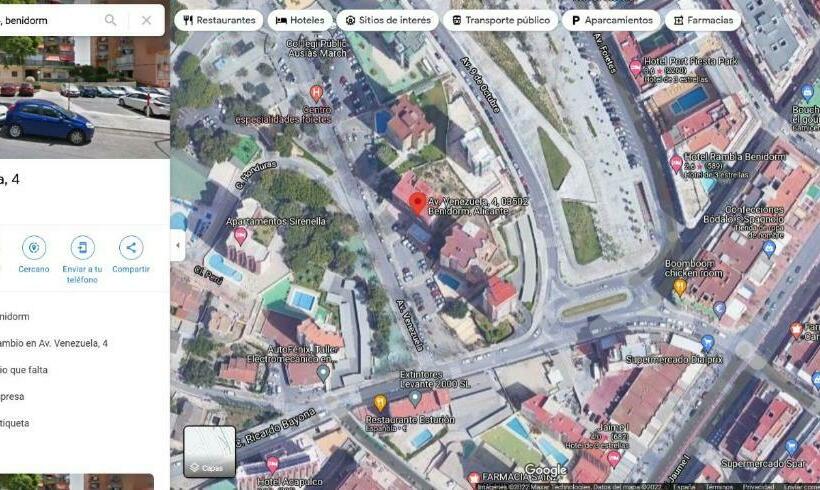This screenshot has width=820, height=490.
Task: Filter by Sitios de interés
Action: (387, 20)
